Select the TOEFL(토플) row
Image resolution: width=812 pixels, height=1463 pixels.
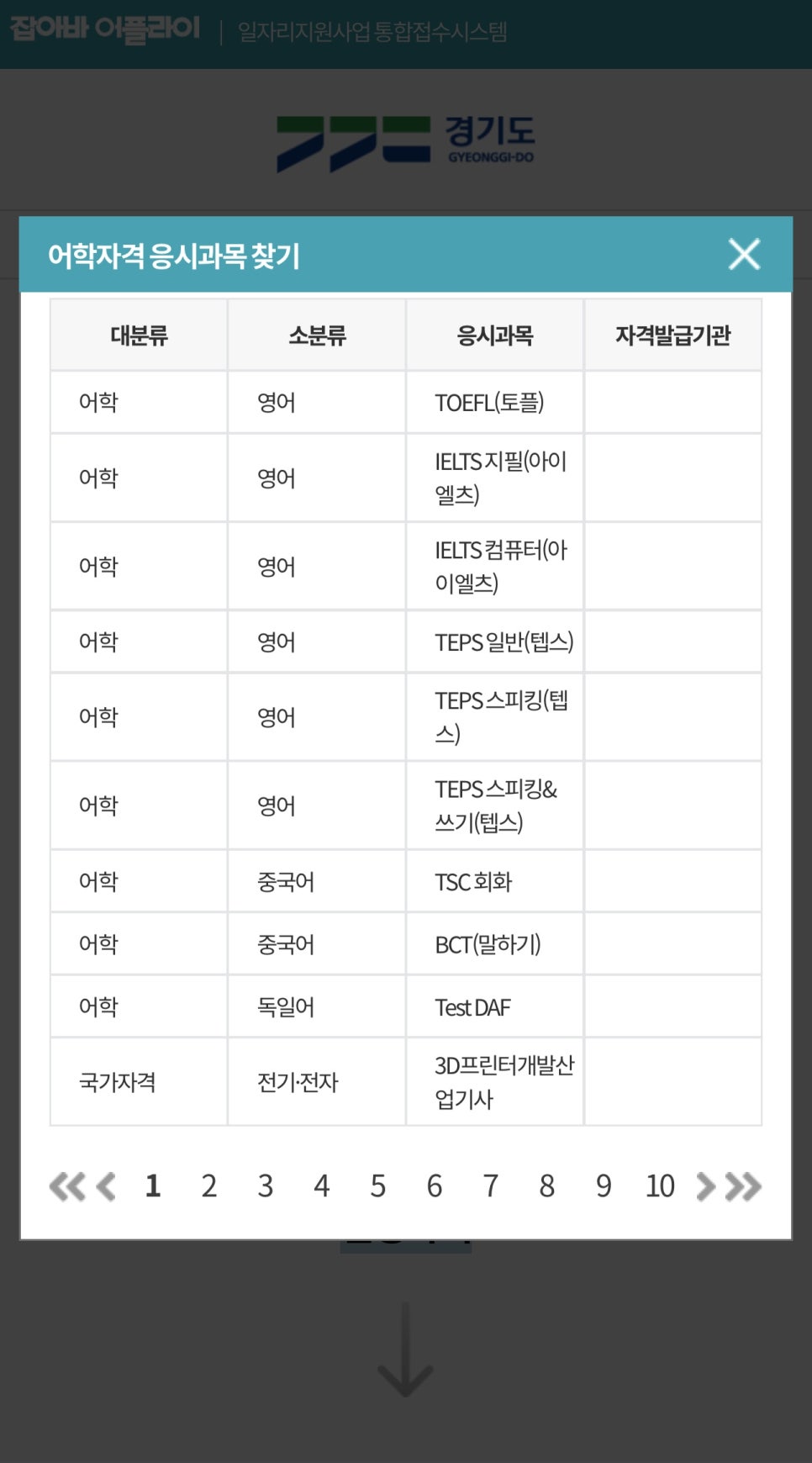406,403
